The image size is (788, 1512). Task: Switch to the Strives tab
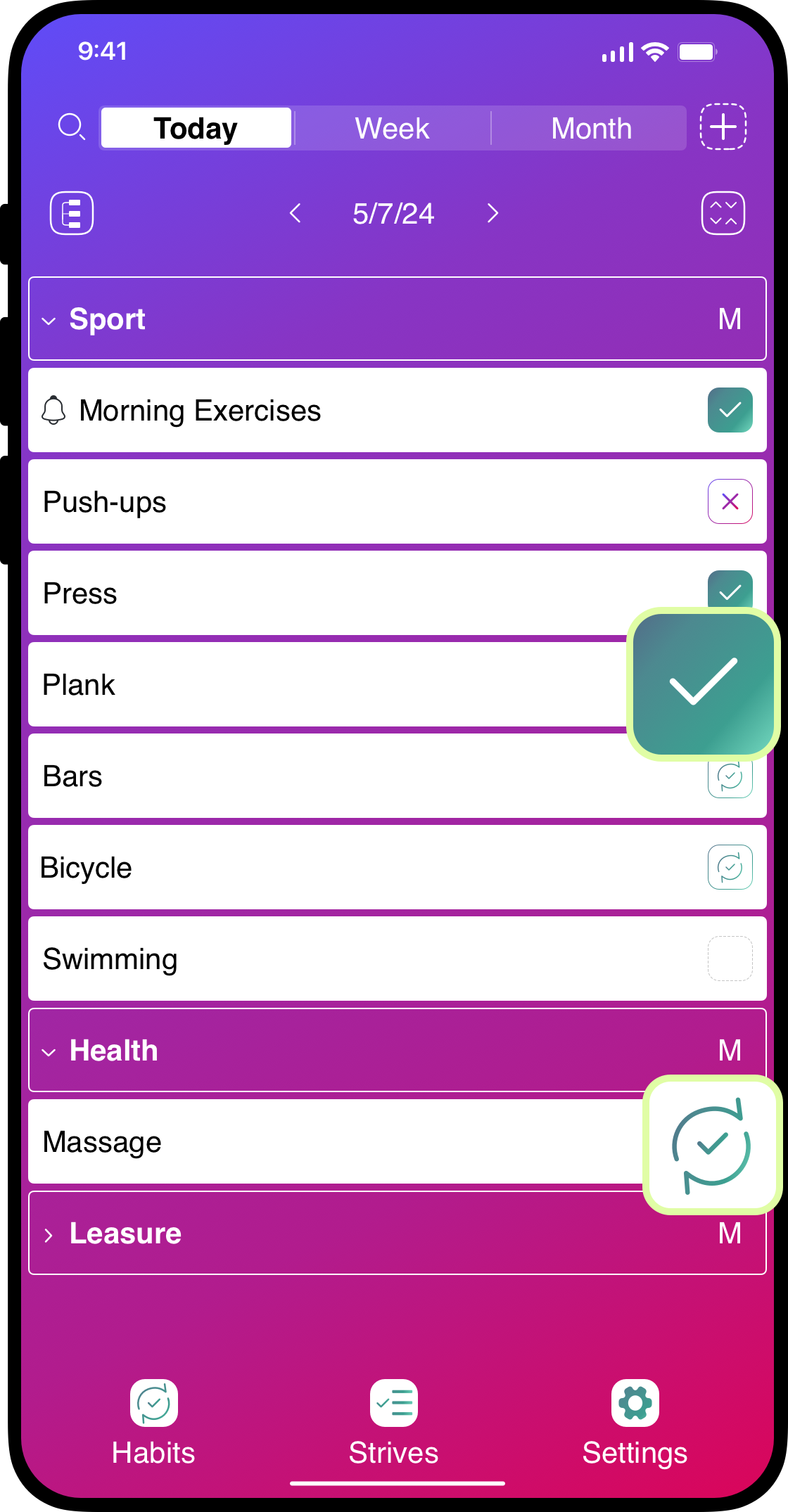pos(393,1421)
